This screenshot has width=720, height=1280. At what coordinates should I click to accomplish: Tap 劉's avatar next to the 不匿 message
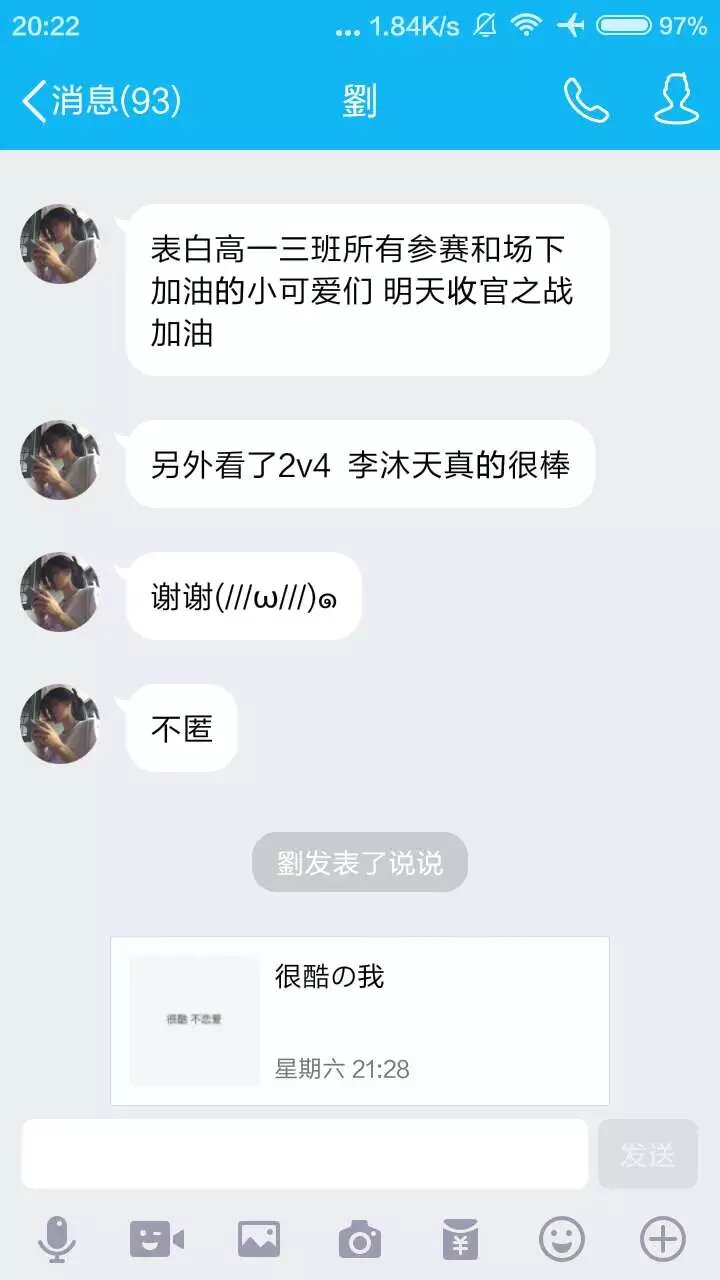(60, 724)
